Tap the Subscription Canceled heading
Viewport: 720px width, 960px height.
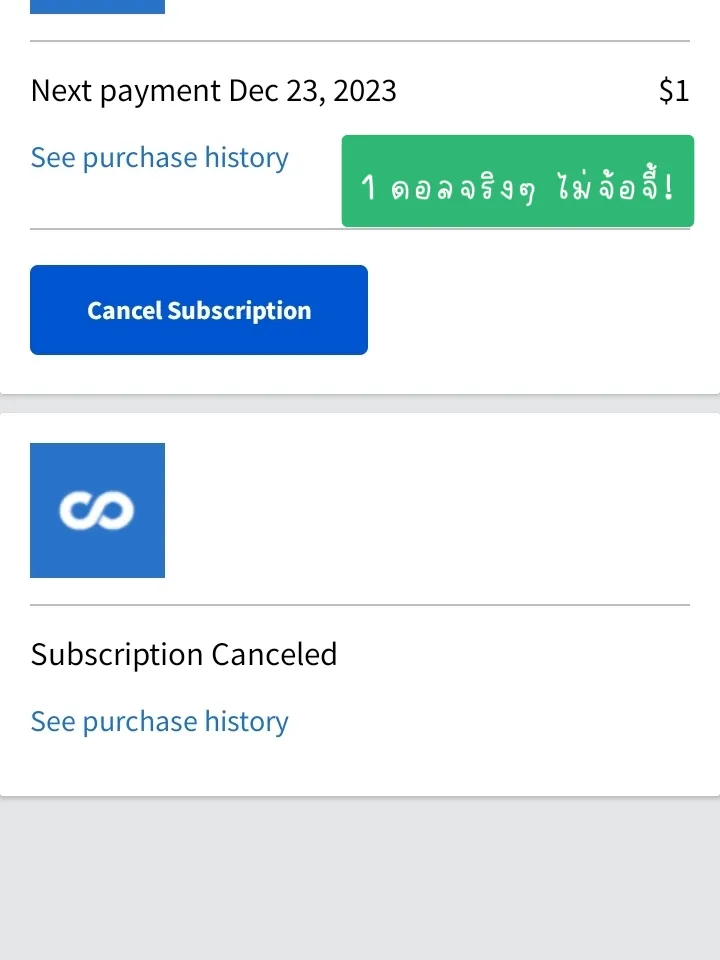(x=184, y=654)
